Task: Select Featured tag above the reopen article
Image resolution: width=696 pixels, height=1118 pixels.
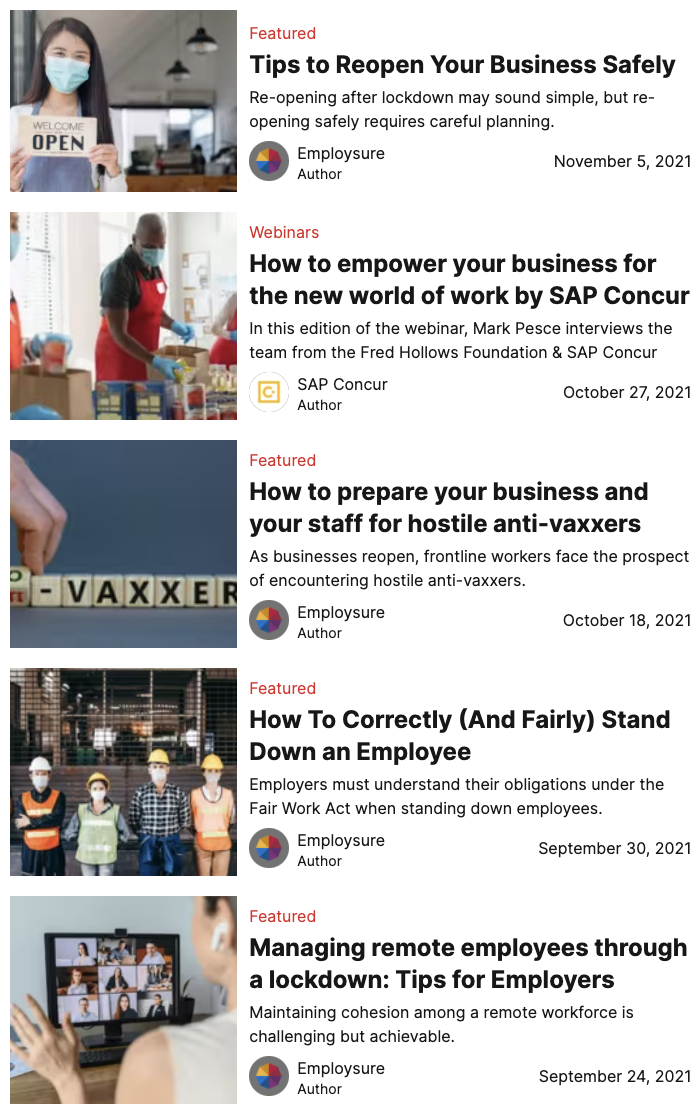Action: [282, 33]
